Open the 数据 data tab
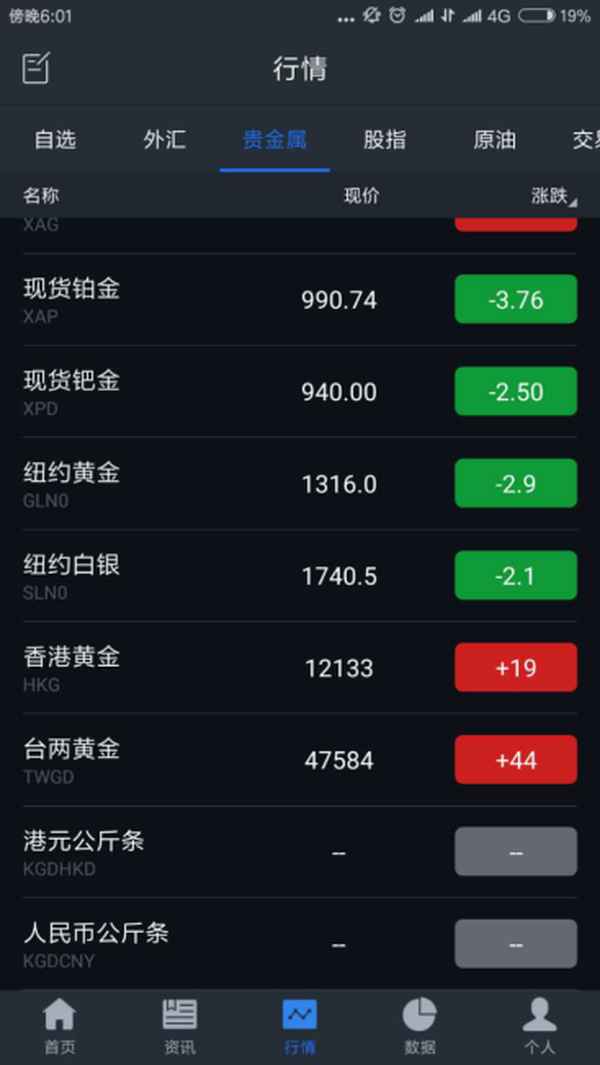 click(420, 1027)
